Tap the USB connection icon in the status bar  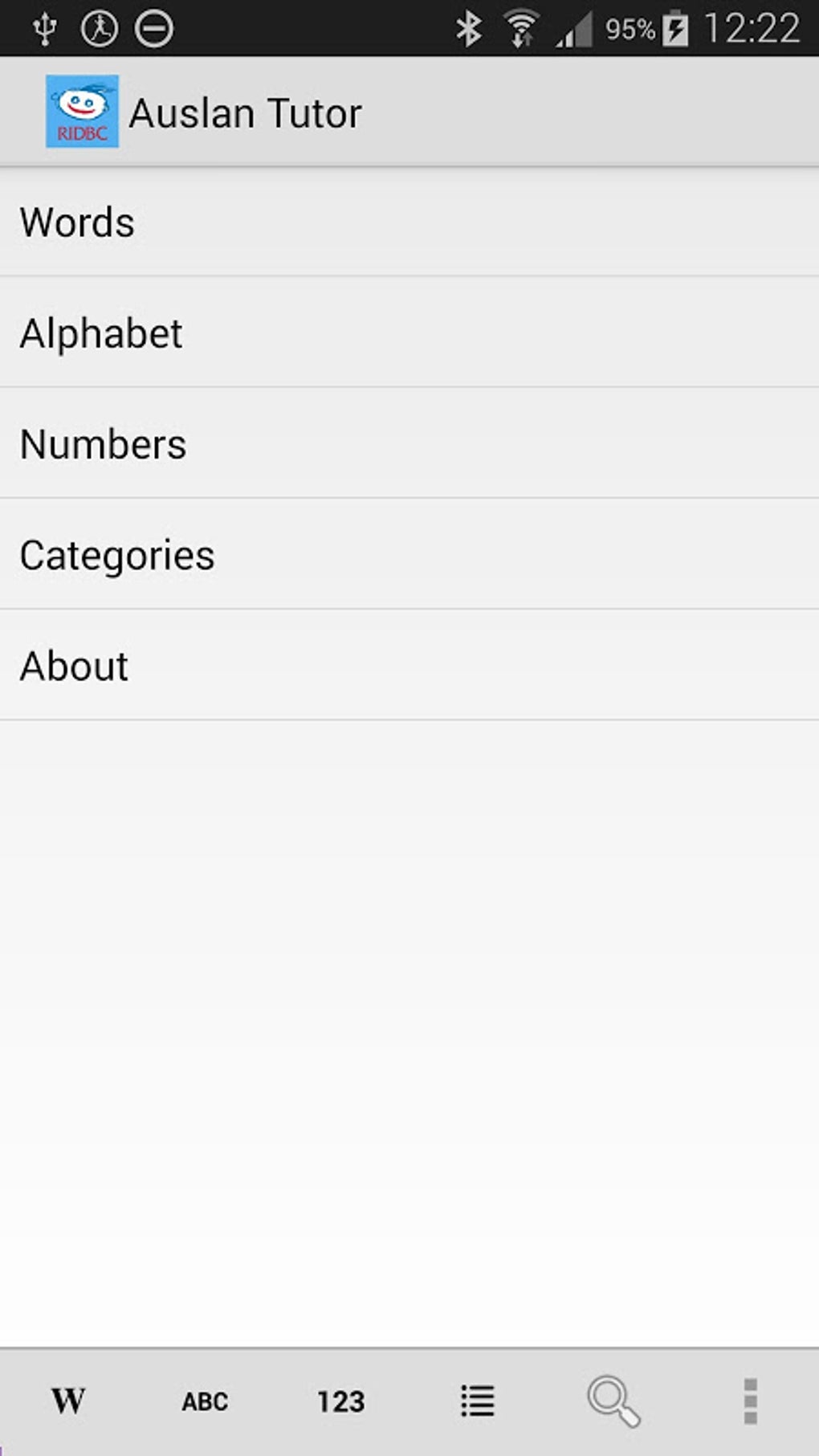click(46, 27)
